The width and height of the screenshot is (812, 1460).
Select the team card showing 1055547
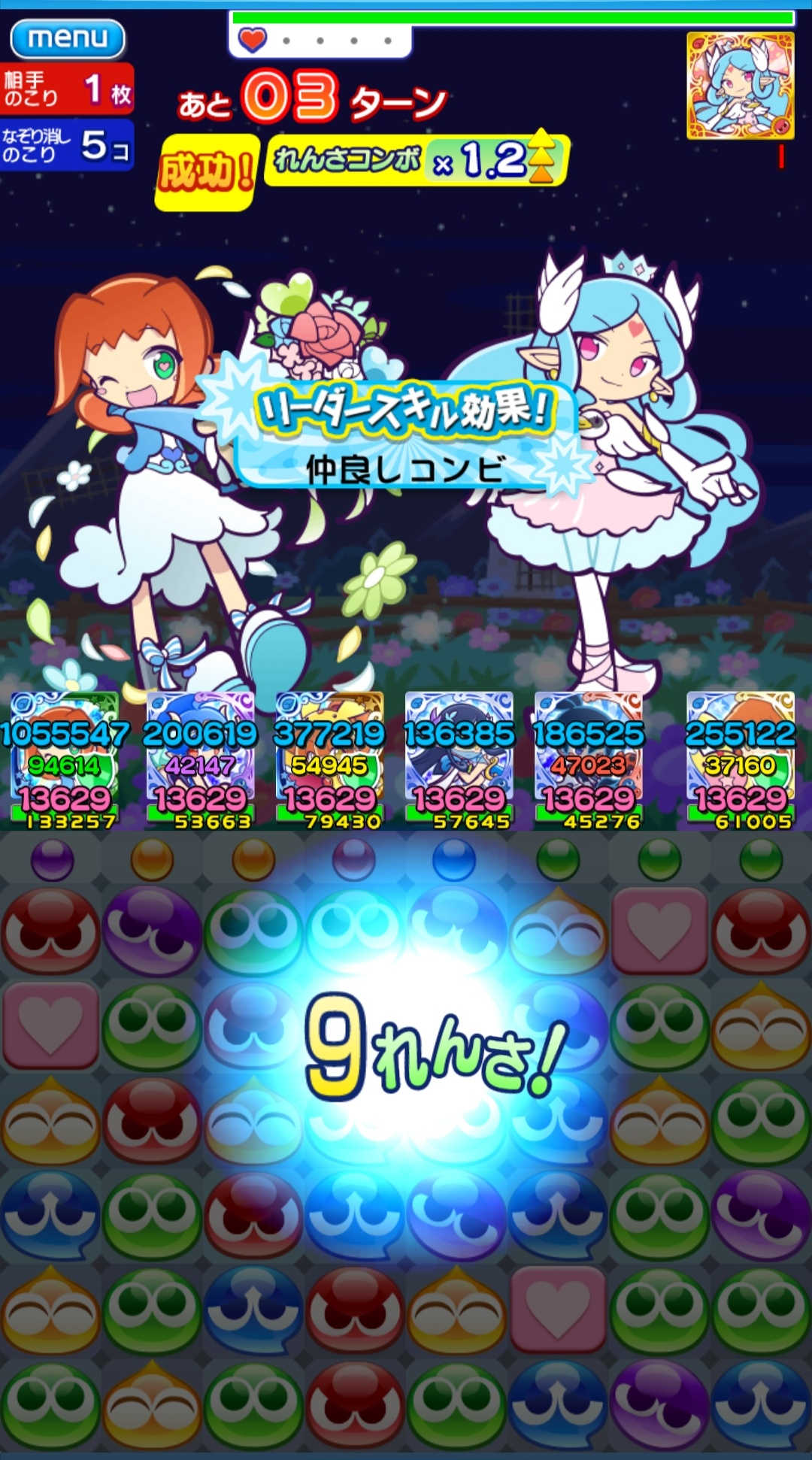pyautogui.click(x=65, y=759)
